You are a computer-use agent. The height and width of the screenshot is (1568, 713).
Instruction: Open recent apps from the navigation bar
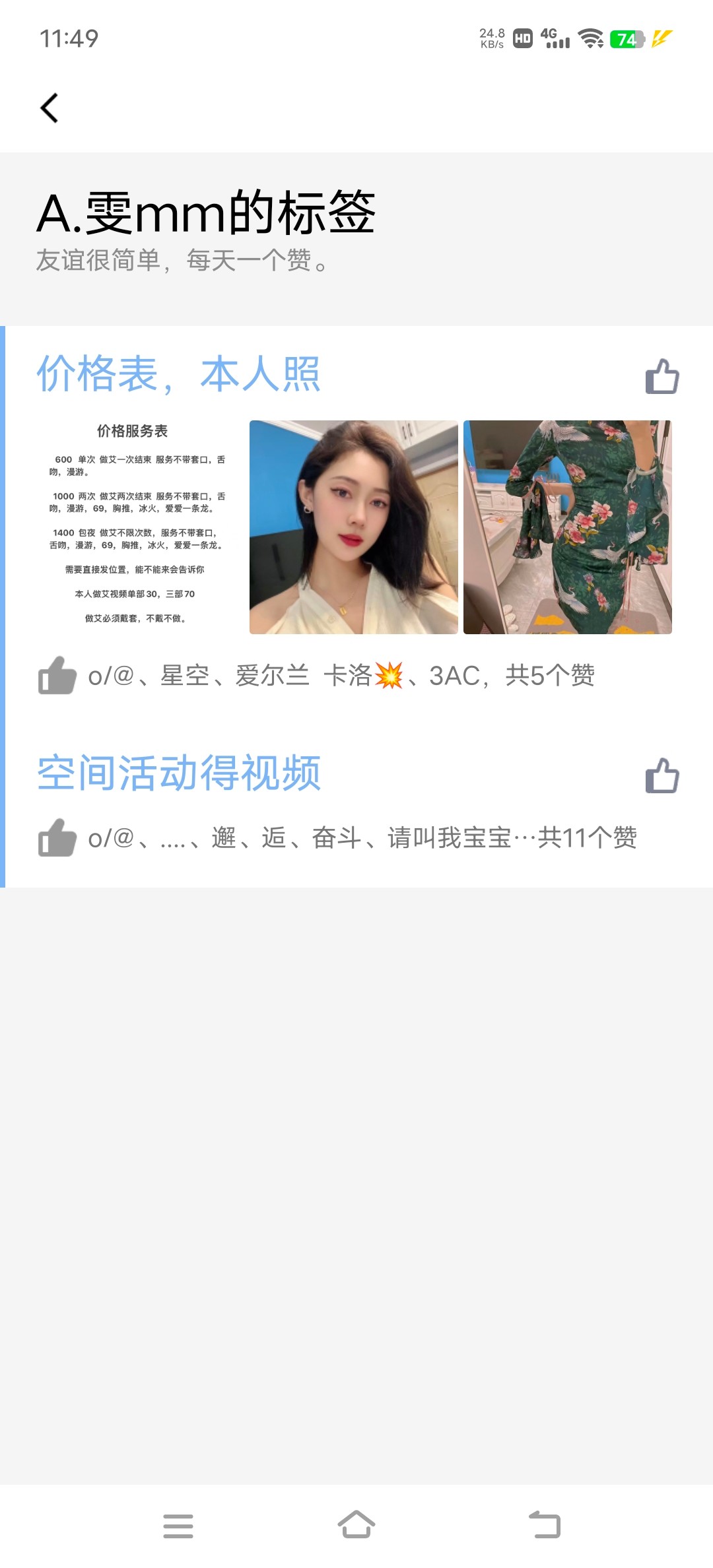(178, 1525)
